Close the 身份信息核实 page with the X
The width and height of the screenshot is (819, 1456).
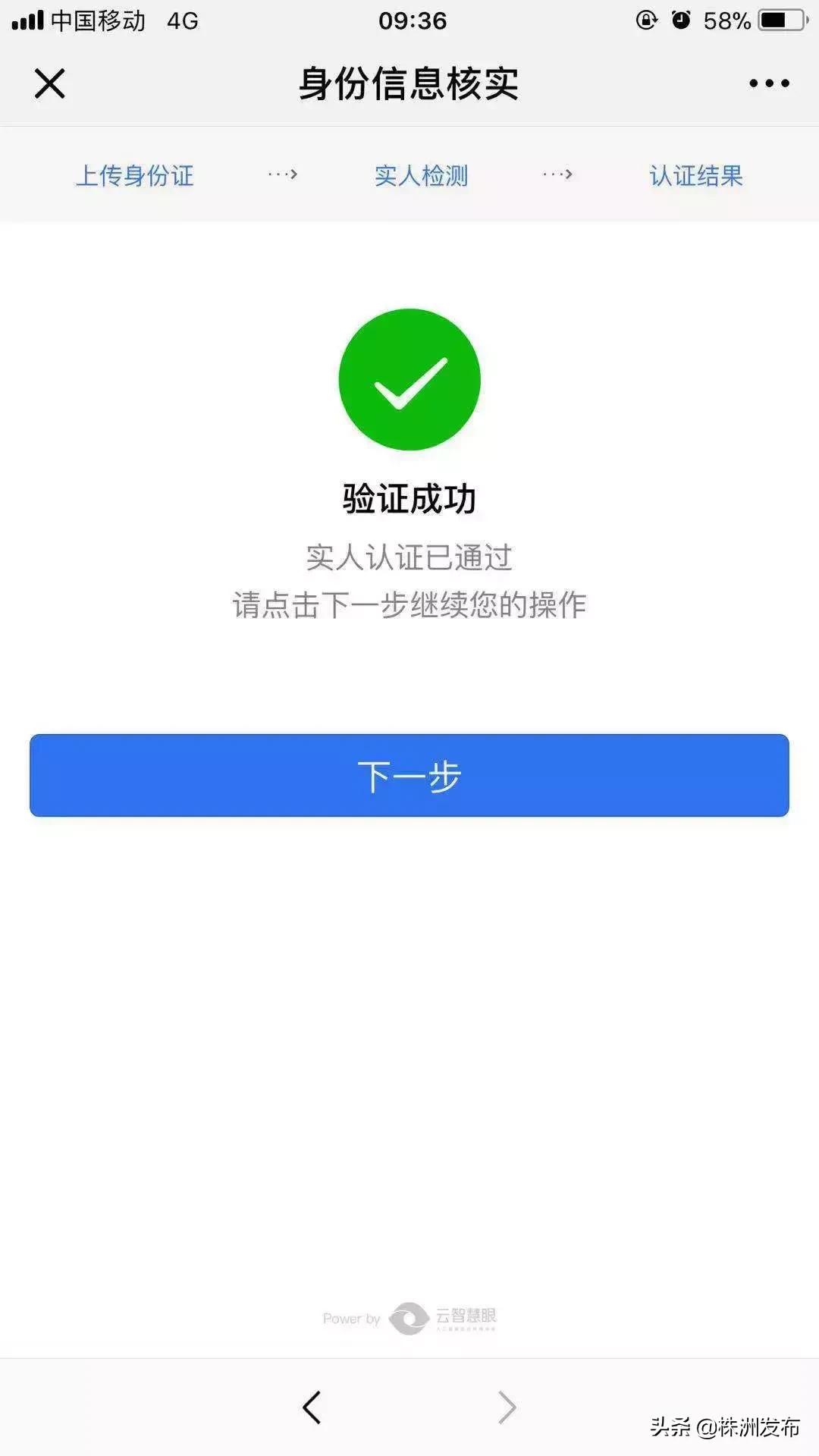pyautogui.click(x=50, y=84)
